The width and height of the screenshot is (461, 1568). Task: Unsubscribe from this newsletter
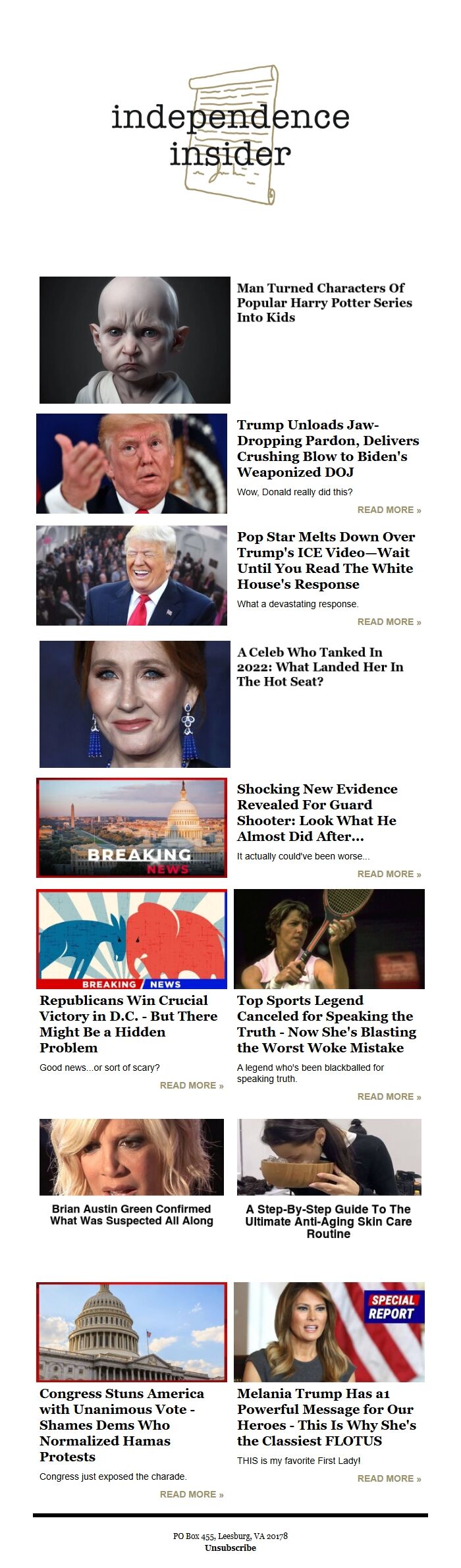230,1548
